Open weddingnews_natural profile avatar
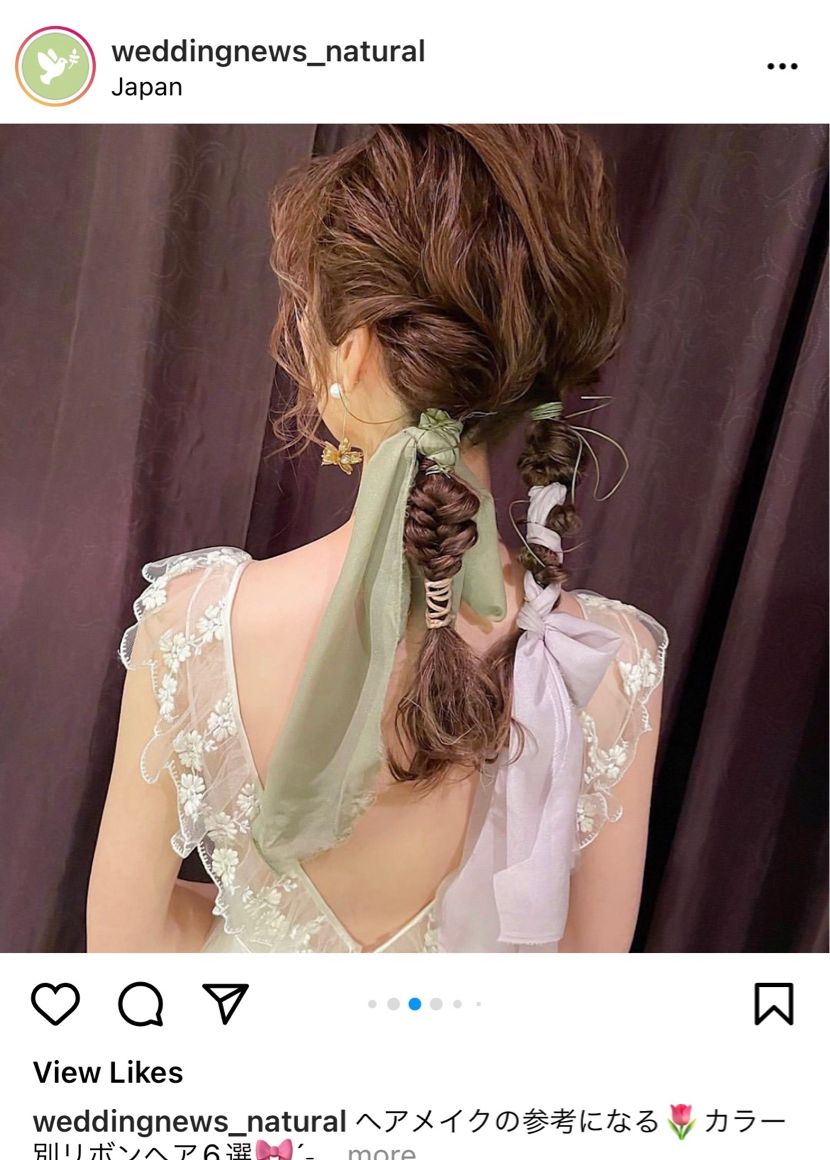Image resolution: width=830 pixels, height=1160 pixels. [x=55, y=66]
